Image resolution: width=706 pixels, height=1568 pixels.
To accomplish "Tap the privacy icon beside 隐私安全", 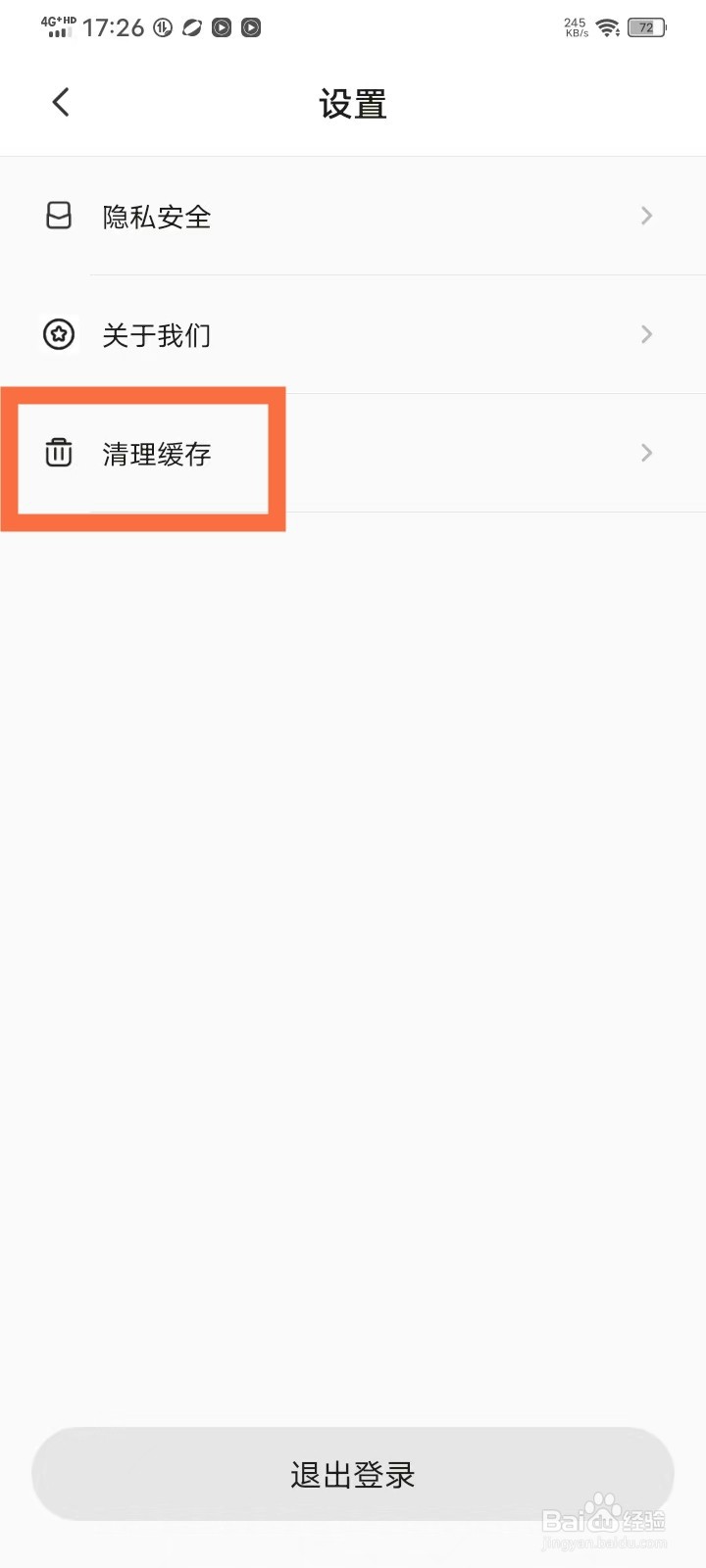I will 59,216.
